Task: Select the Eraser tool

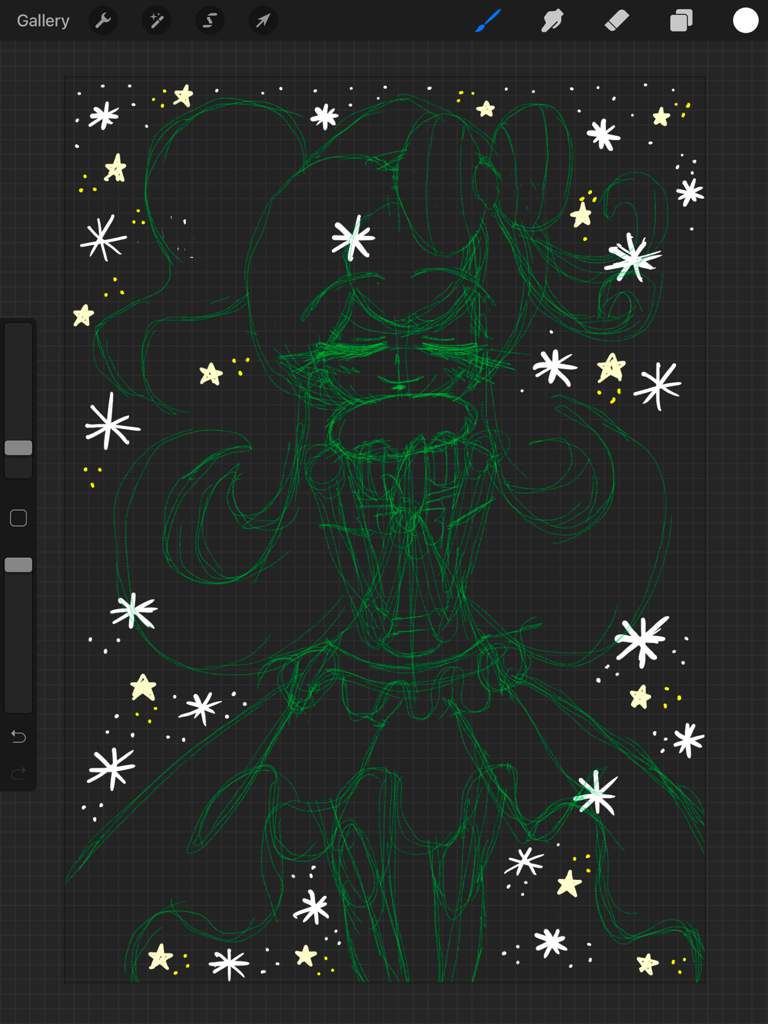Action: pyautogui.click(x=617, y=21)
